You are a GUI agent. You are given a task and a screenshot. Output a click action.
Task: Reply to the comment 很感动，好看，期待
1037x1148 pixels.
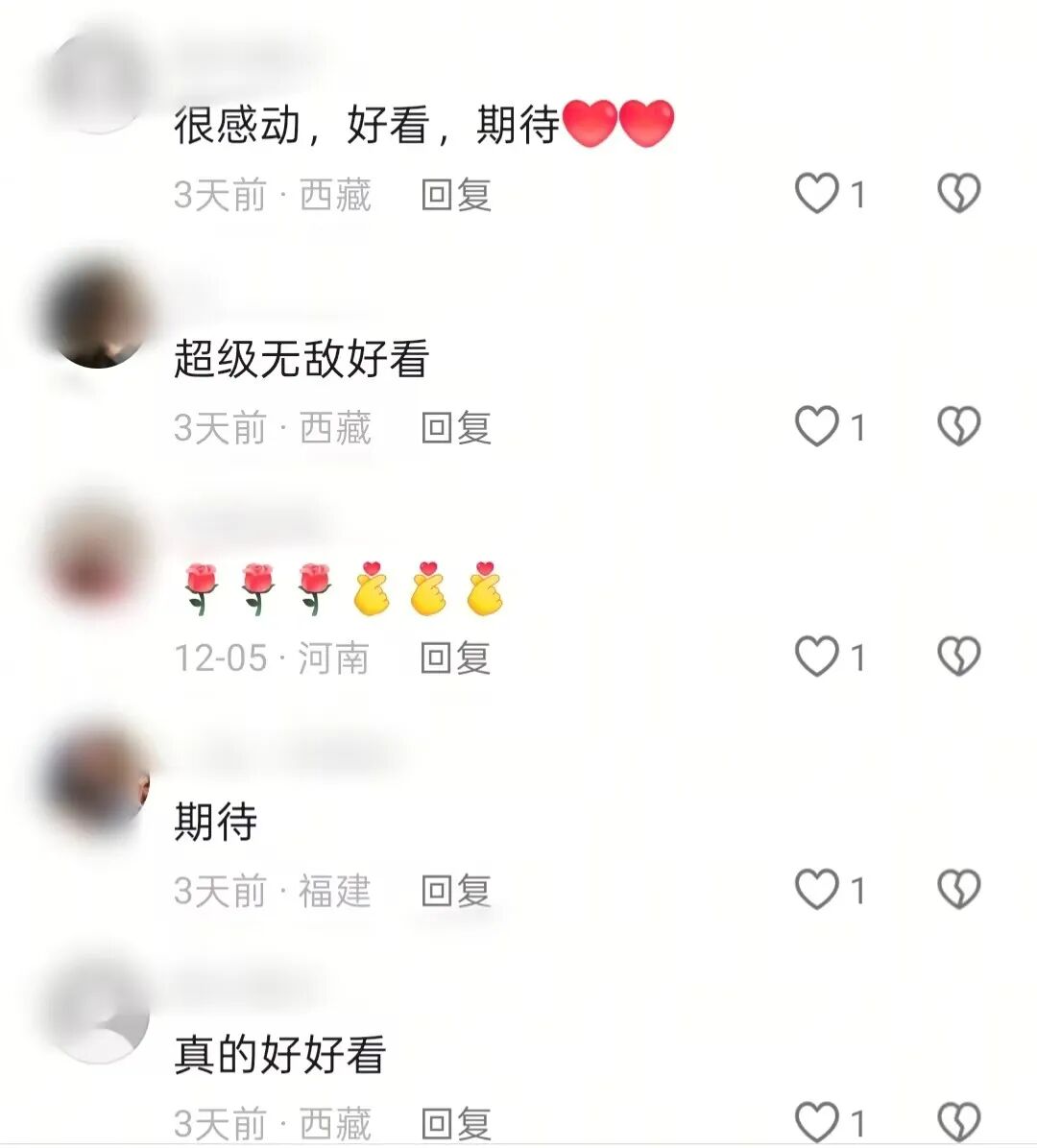click(456, 195)
